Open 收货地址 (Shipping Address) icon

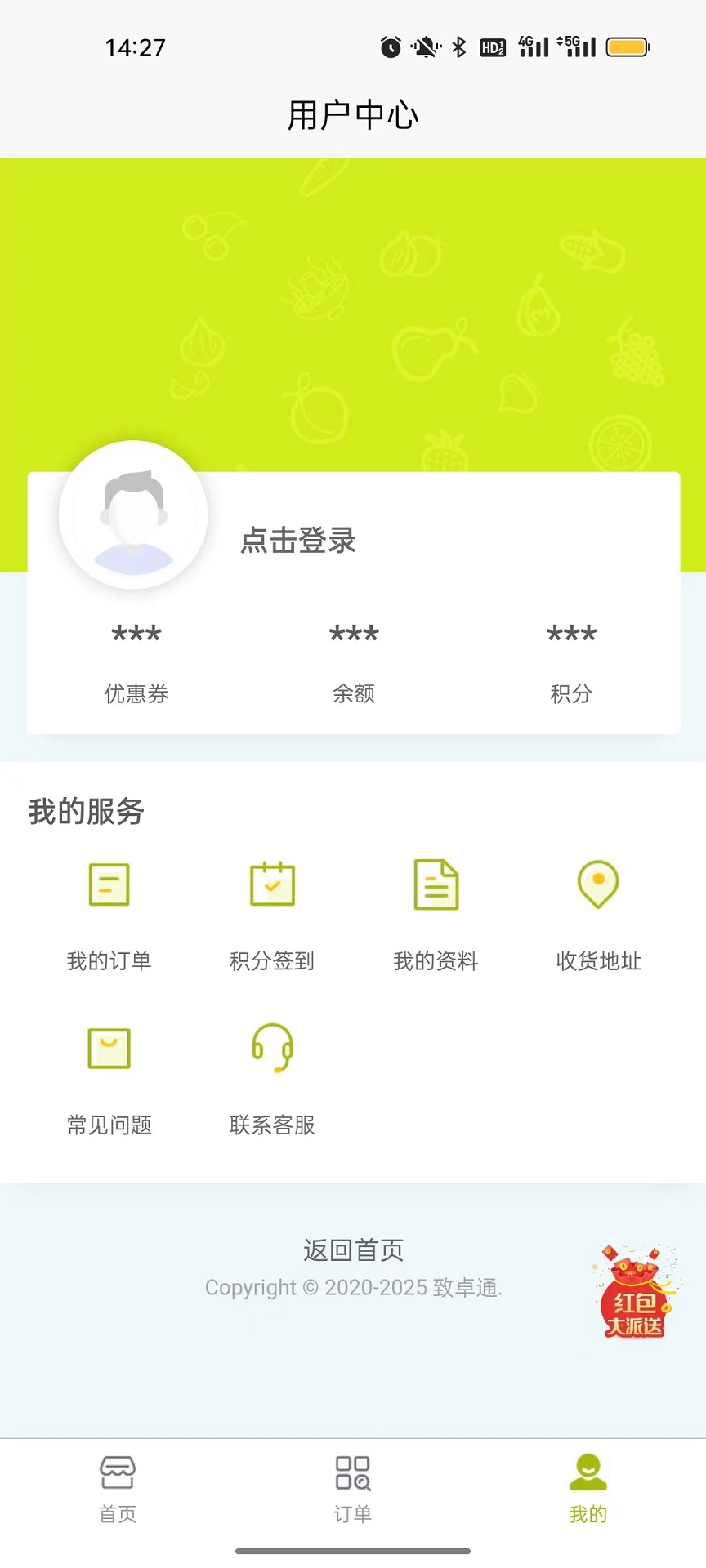[599, 884]
